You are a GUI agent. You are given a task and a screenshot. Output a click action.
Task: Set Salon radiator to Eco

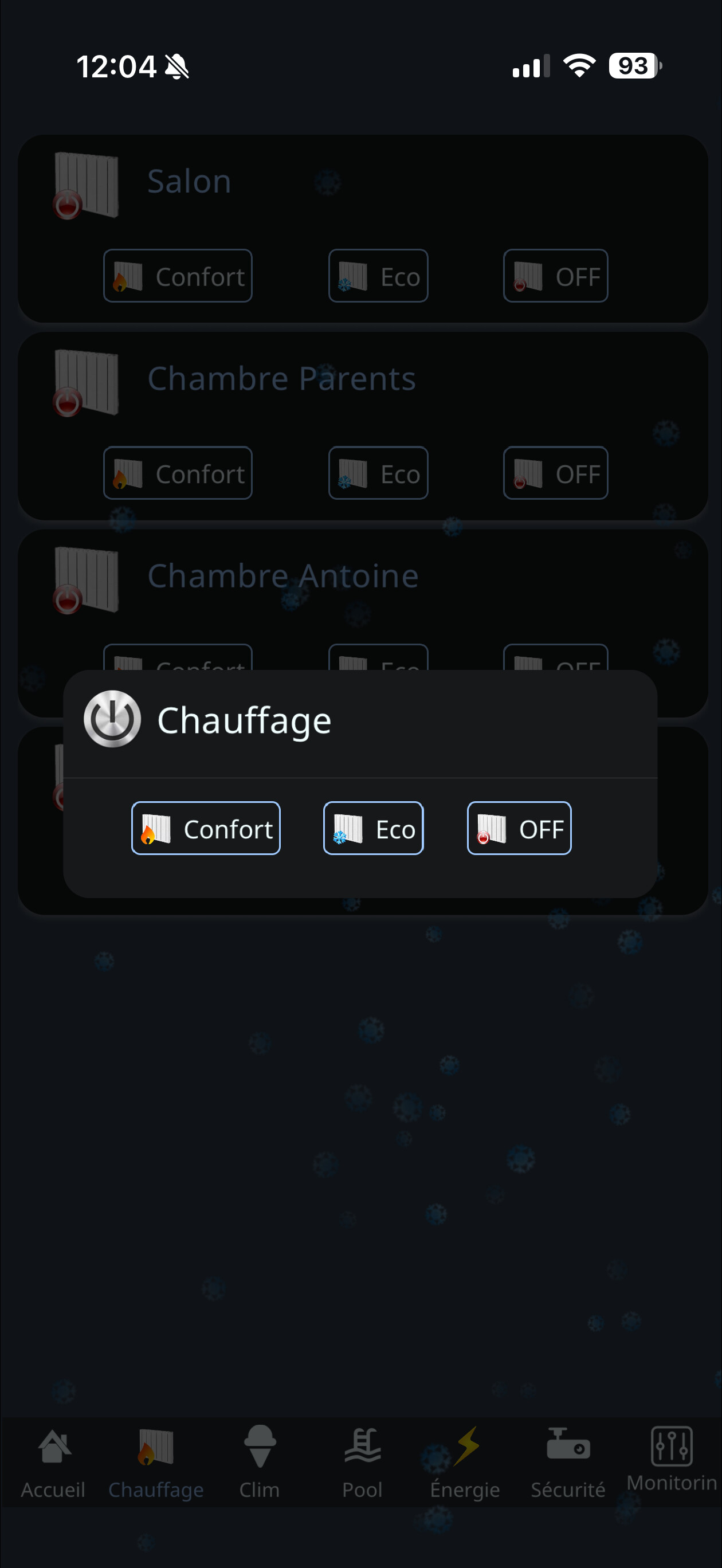(x=378, y=276)
